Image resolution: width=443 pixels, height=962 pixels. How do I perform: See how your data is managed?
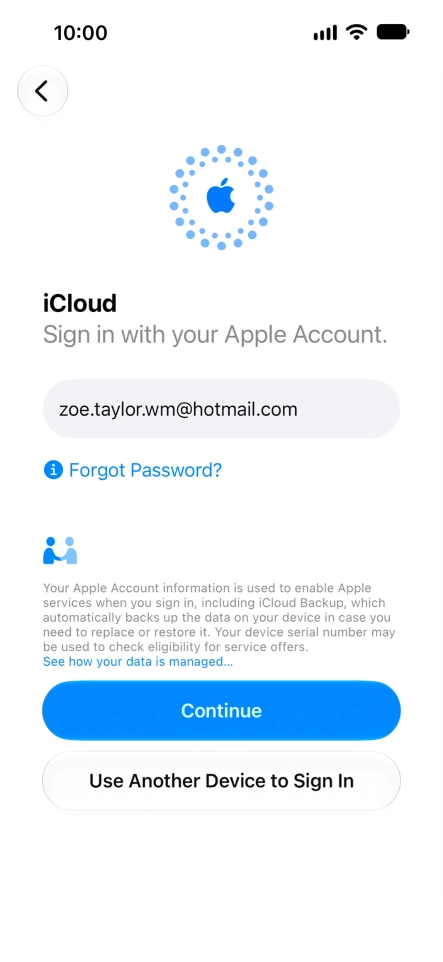pos(138,662)
